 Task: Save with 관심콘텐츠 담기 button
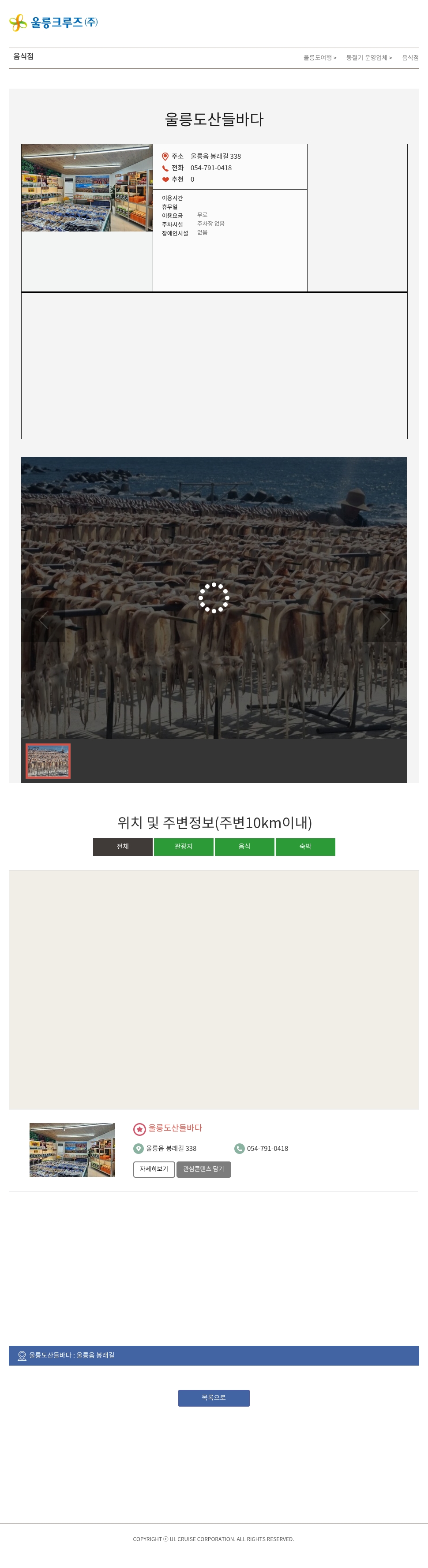203,1169
